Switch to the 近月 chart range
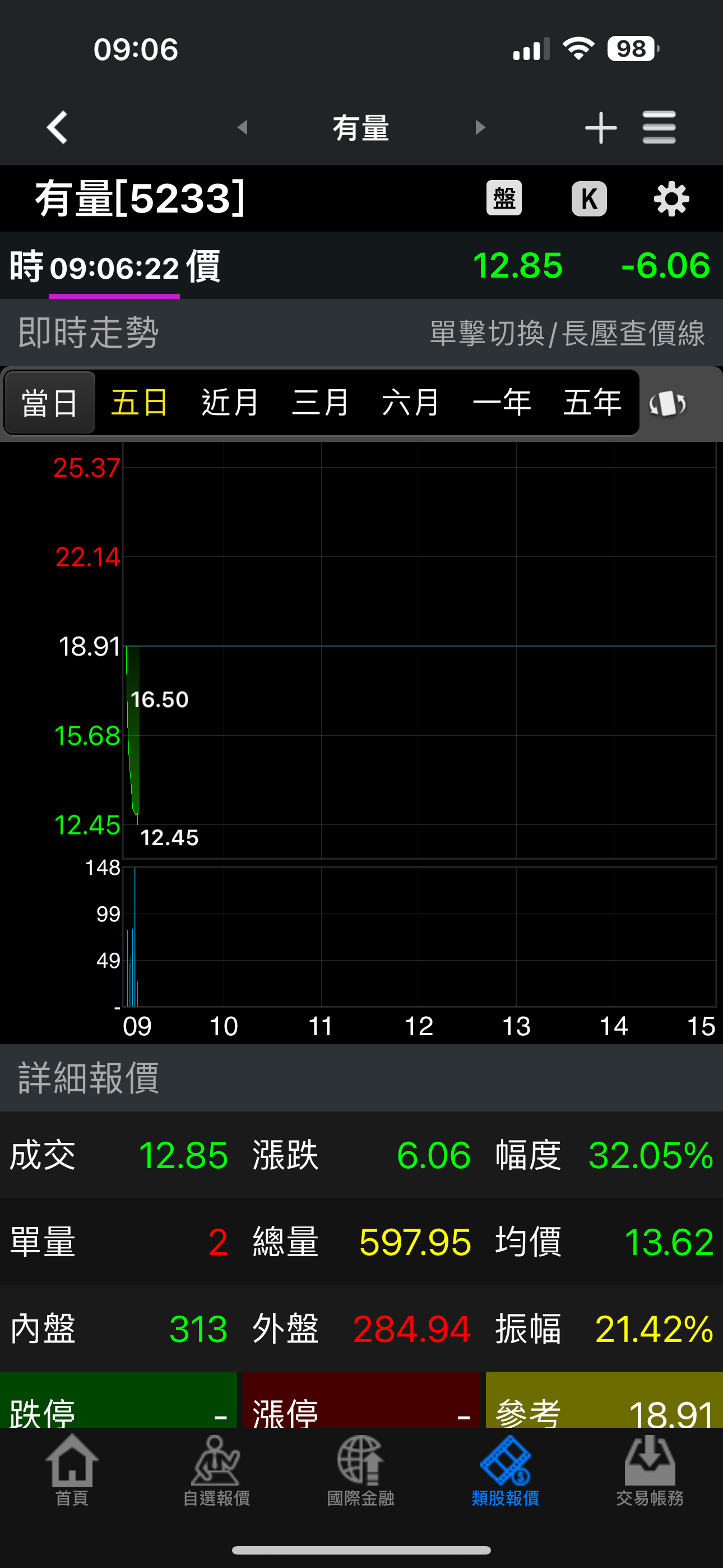Viewport: 723px width, 1568px height. (x=230, y=403)
